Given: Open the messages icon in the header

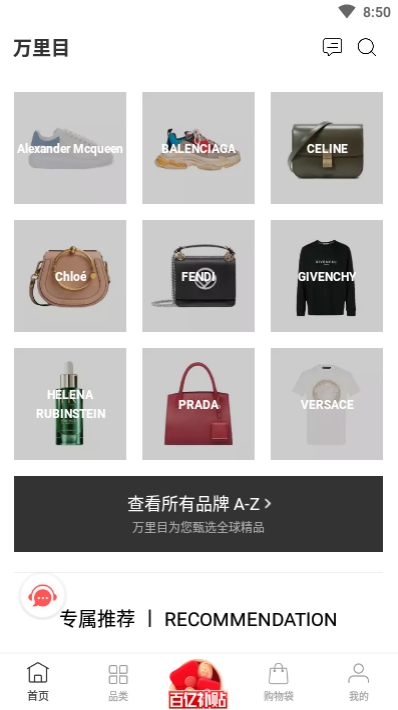Looking at the screenshot, I should tap(332, 47).
